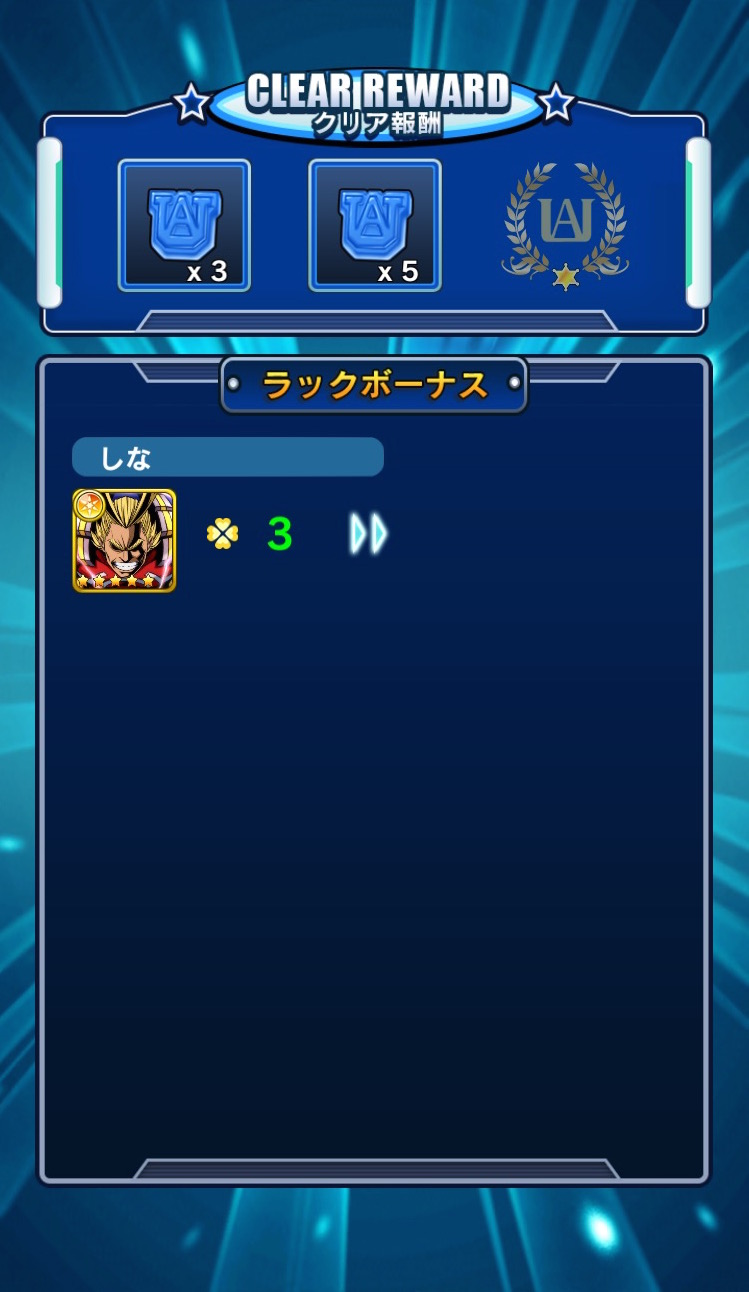Tap the double-arrow skip icon
Viewport: 749px width, 1292px height.
tap(368, 534)
